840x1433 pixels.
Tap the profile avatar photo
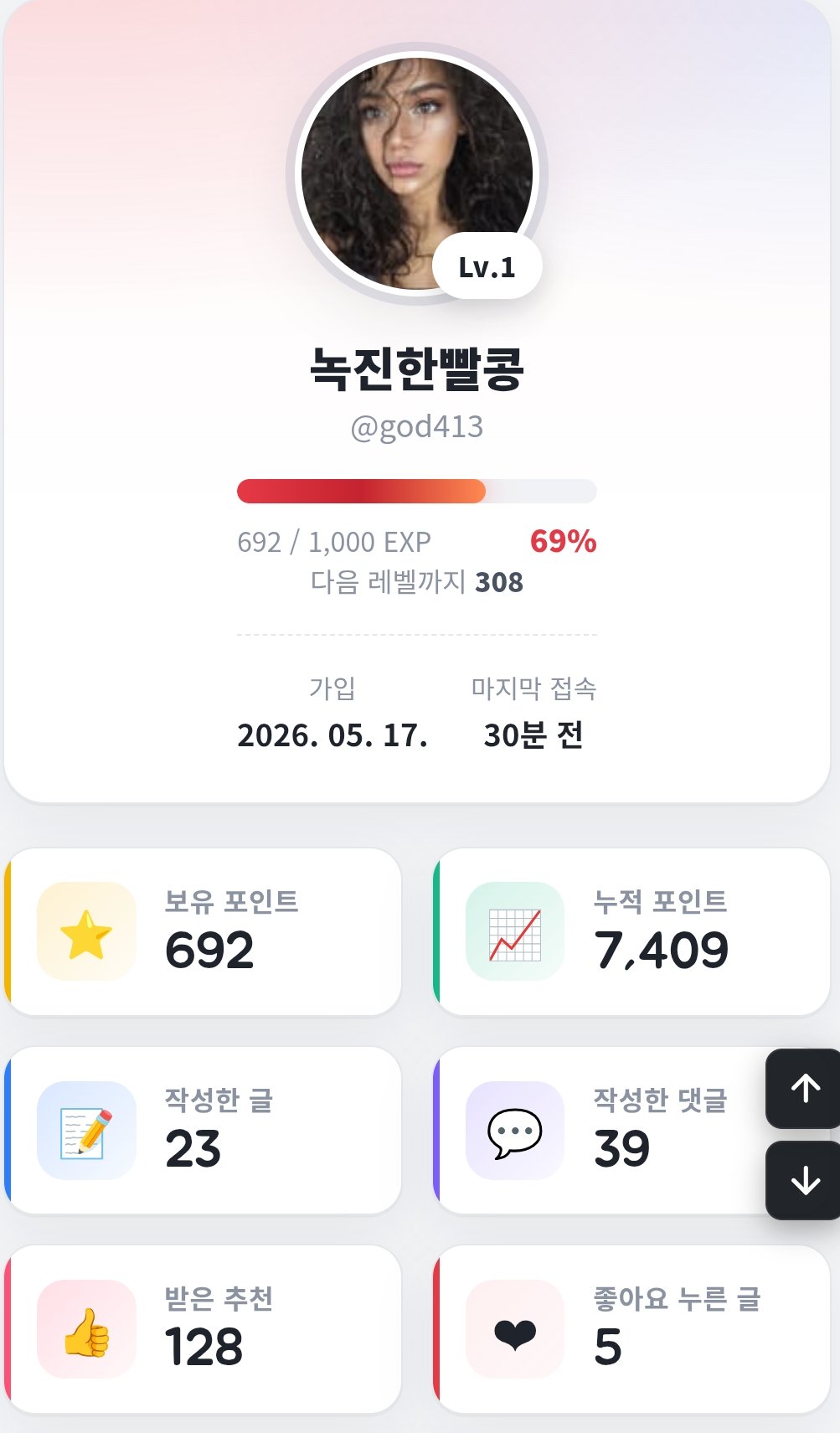(x=417, y=174)
